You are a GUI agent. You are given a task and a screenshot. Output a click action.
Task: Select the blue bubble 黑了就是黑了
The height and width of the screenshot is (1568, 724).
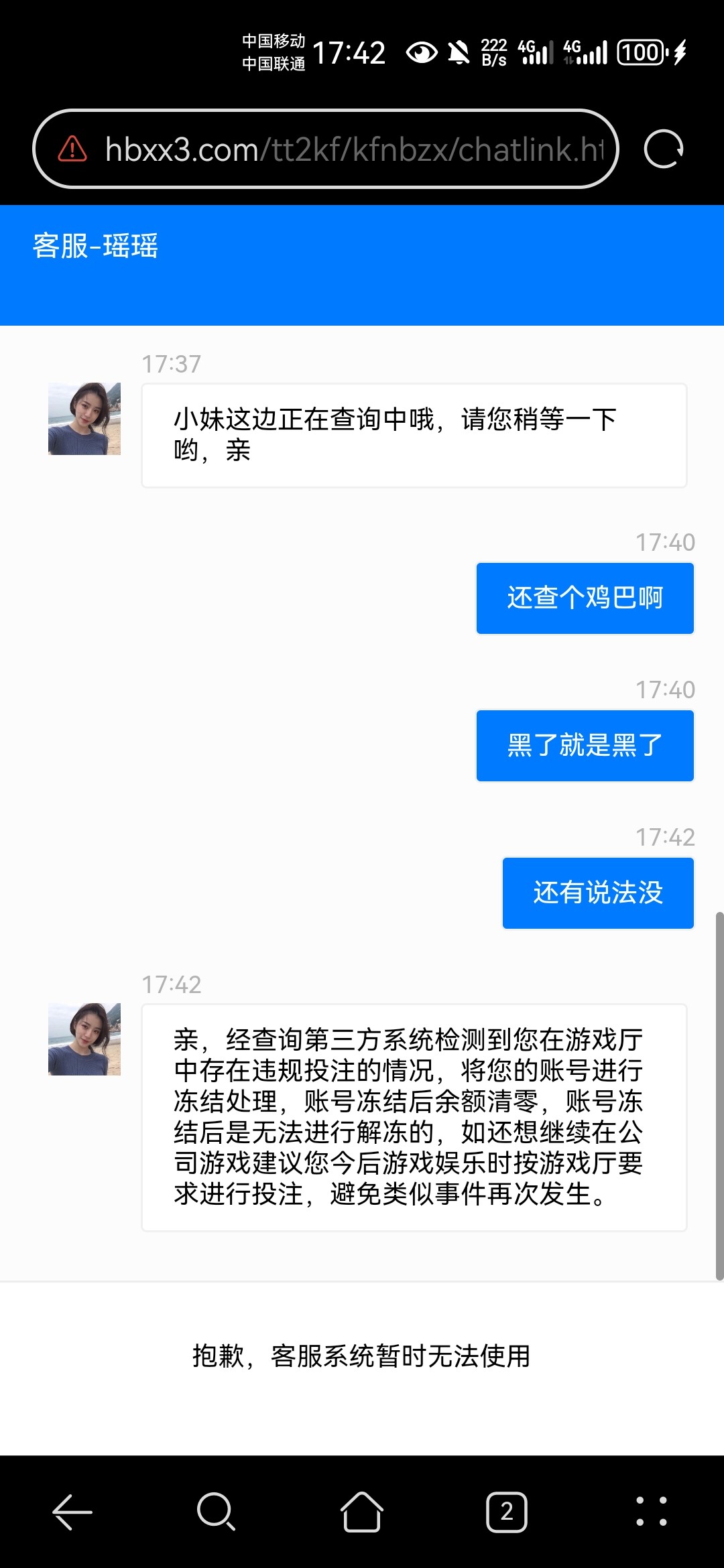tap(584, 745)
